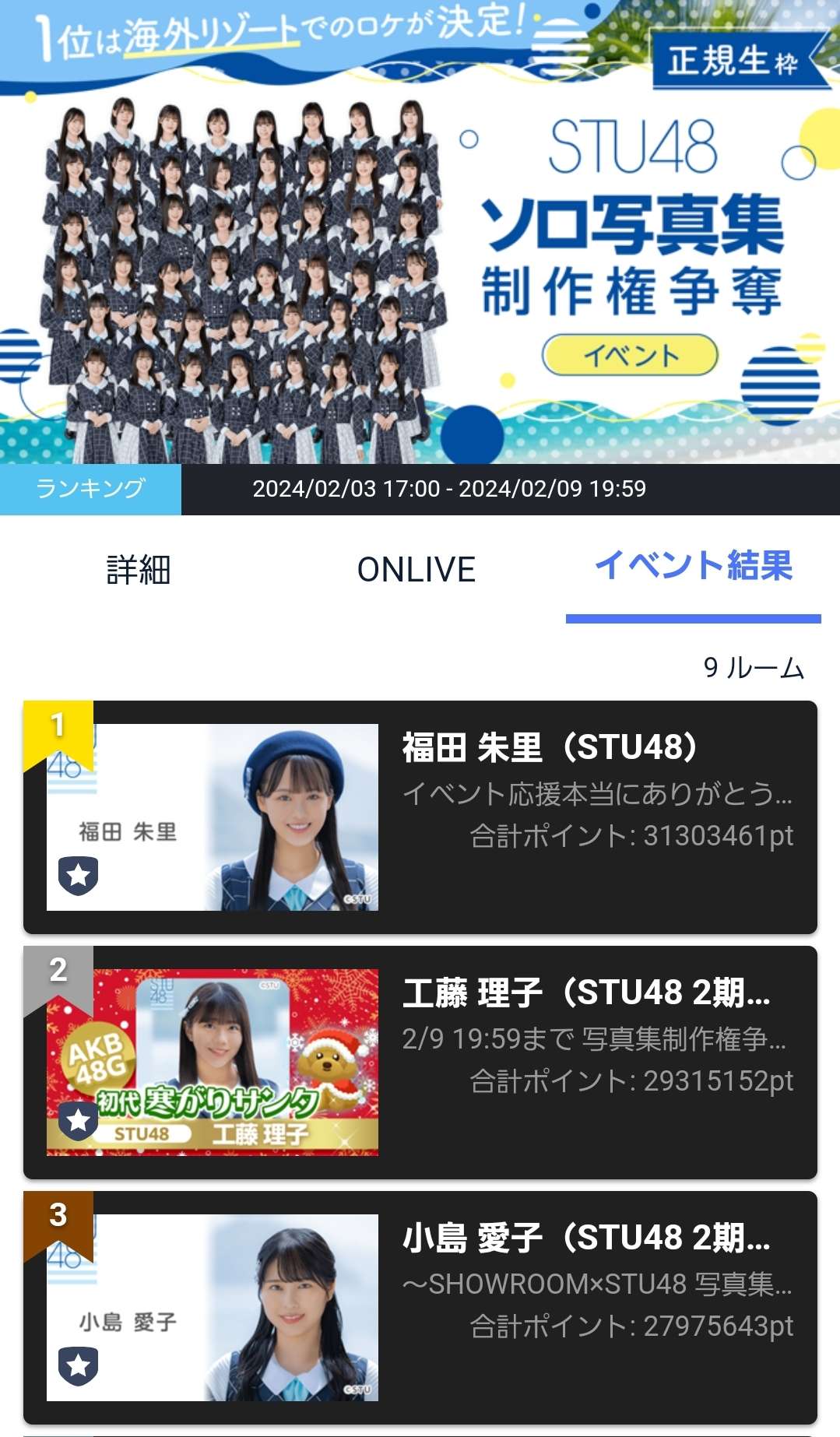
Task: Switch to the 詳細 tab
Action: coord(139,570)
